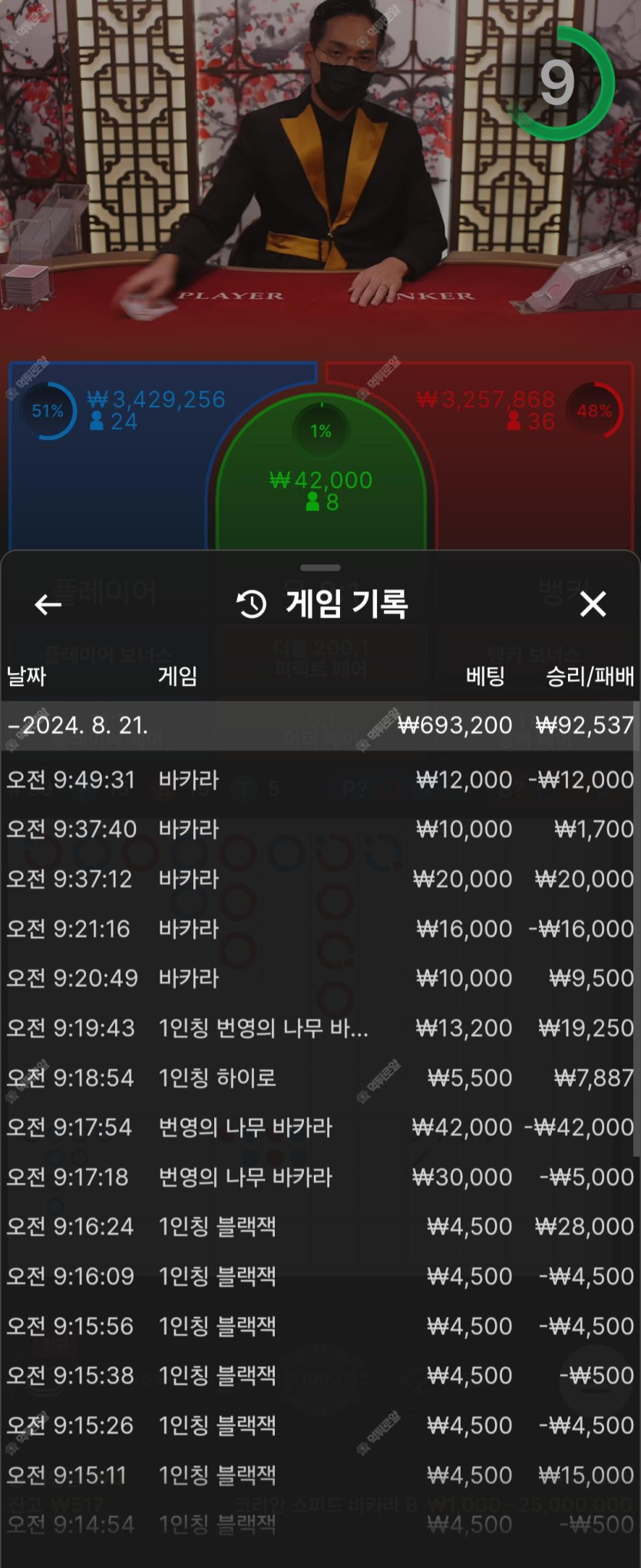
Task: View details of the 9:37:12 baccarat game
Action: (320, 879)
